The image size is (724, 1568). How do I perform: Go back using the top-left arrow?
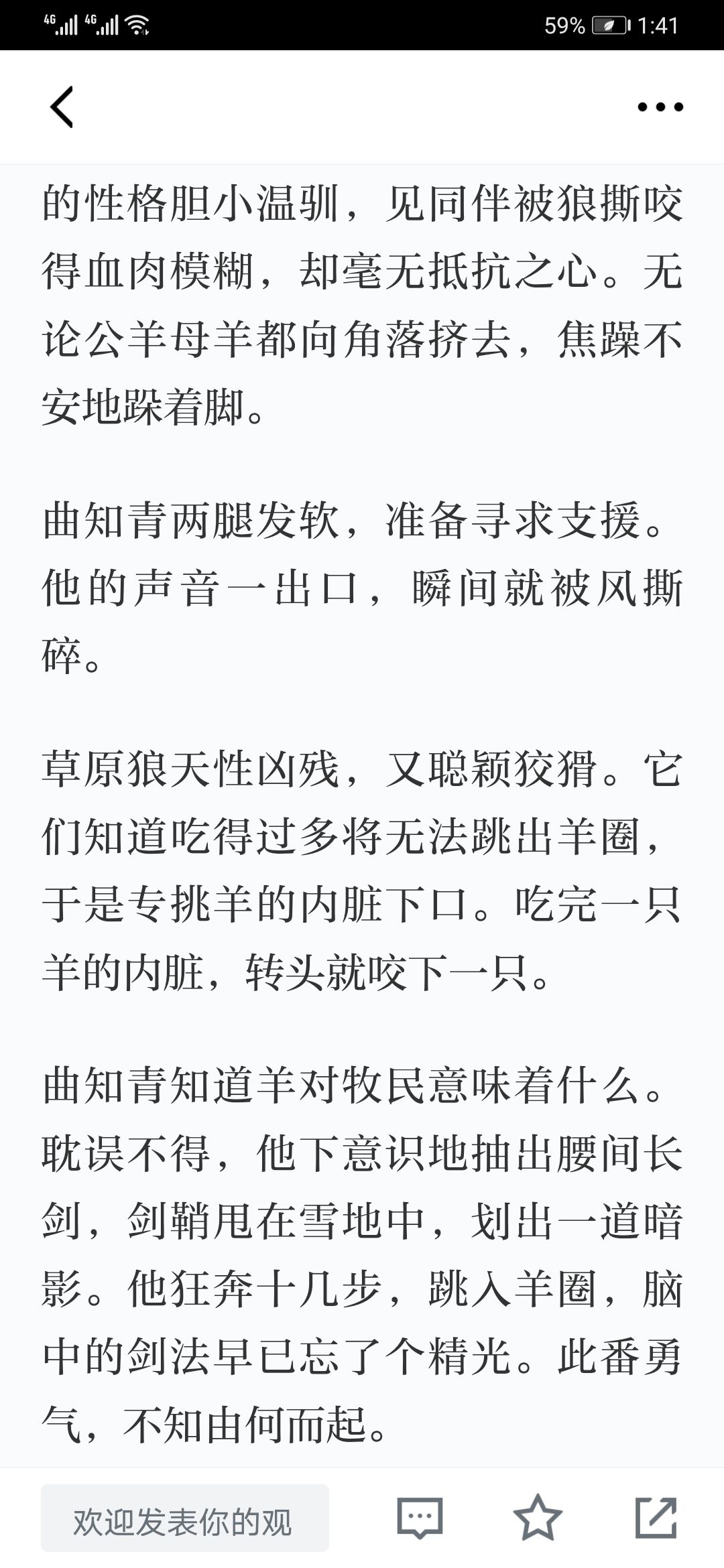[x=62, y=107]
